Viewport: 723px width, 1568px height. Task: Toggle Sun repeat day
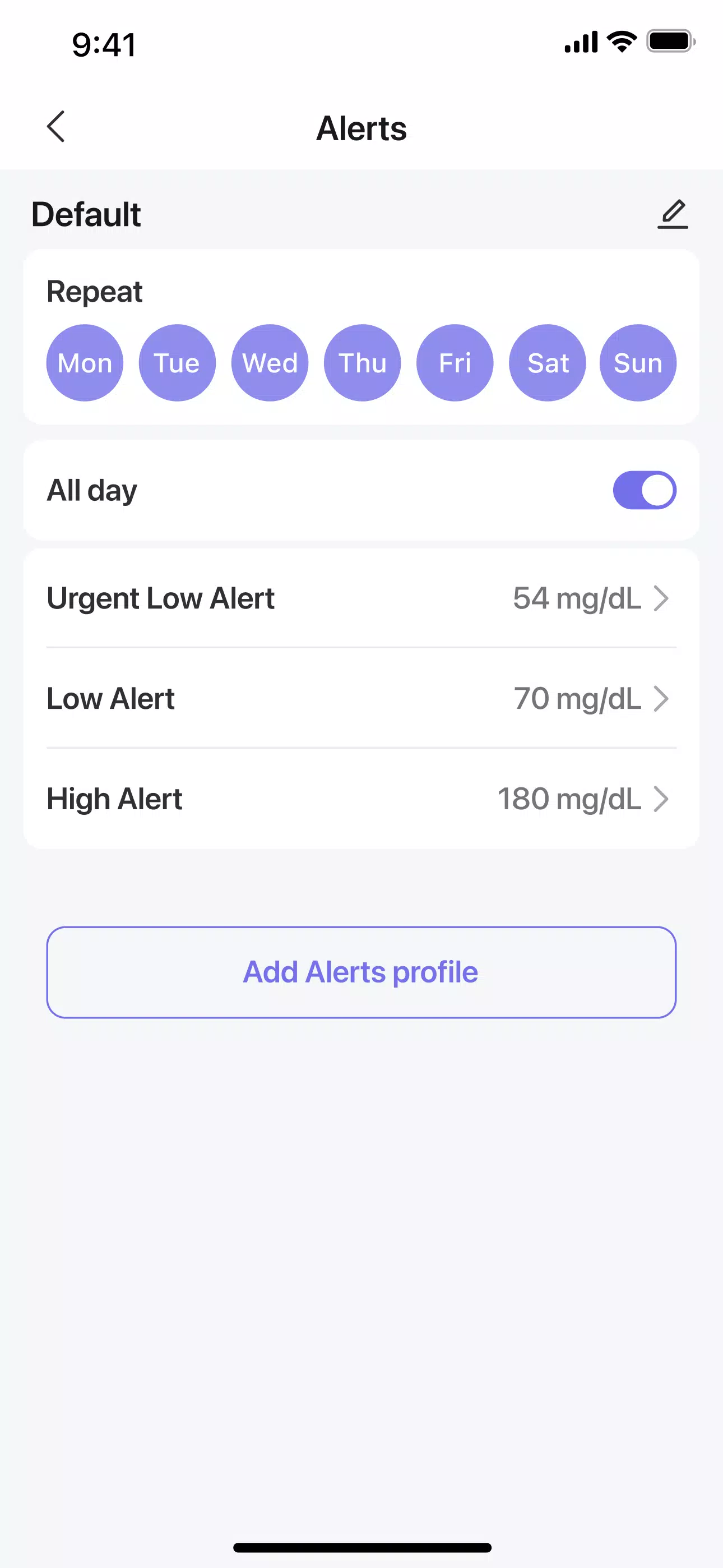(638, 363)
